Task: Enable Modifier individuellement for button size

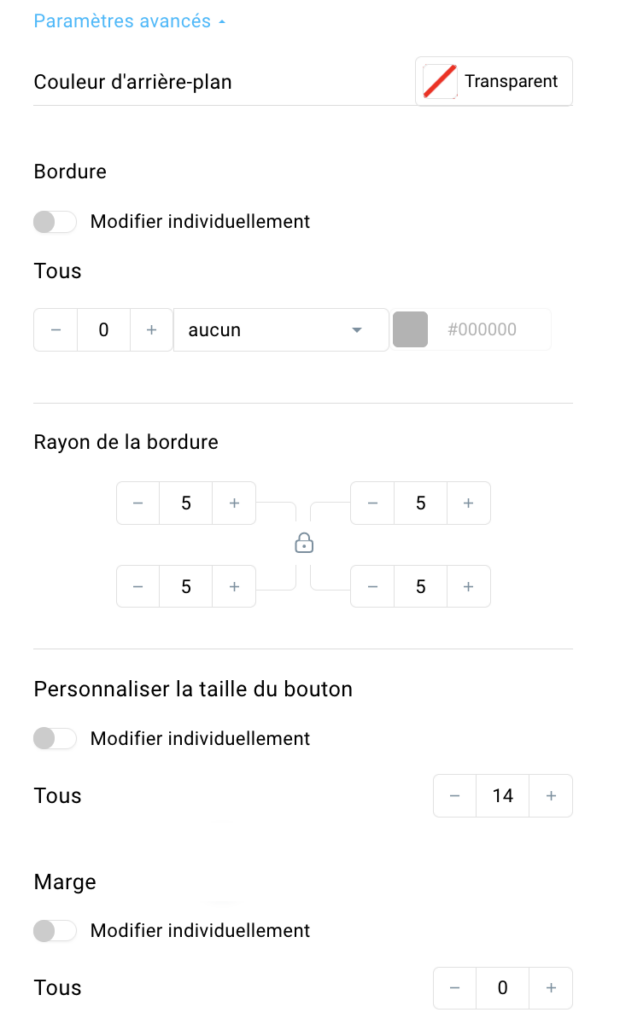Action: 55,739
